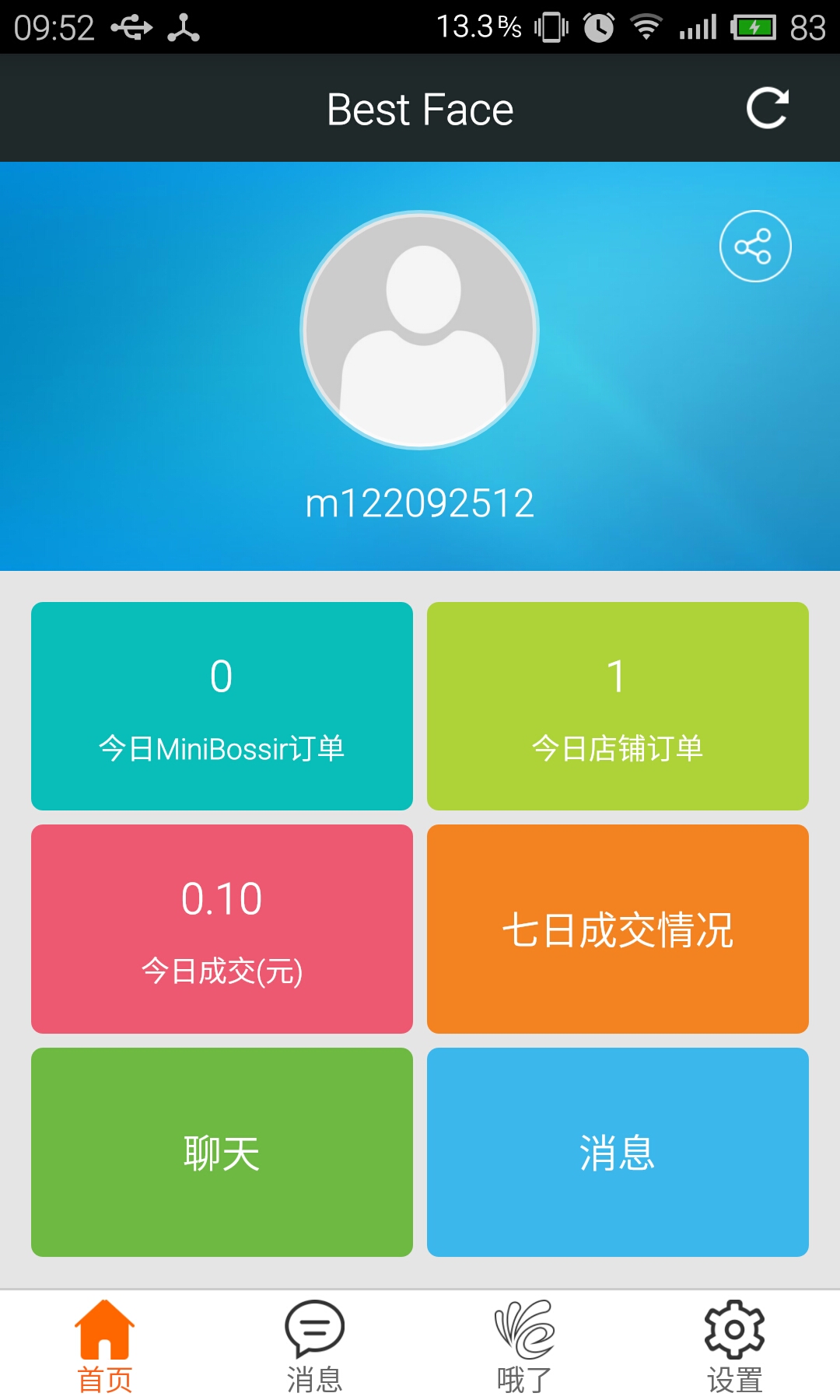Select the Best Face title text
This screenshot has width=840, height=1400.
pyautogui.click(x=420, y=109)
